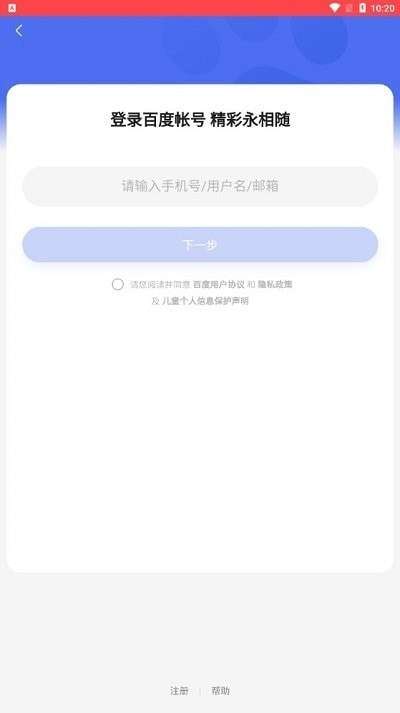Viewport: 400px width, 713px height.
Task: Tap the 下一步 button
Action: [x=200, y=245]
